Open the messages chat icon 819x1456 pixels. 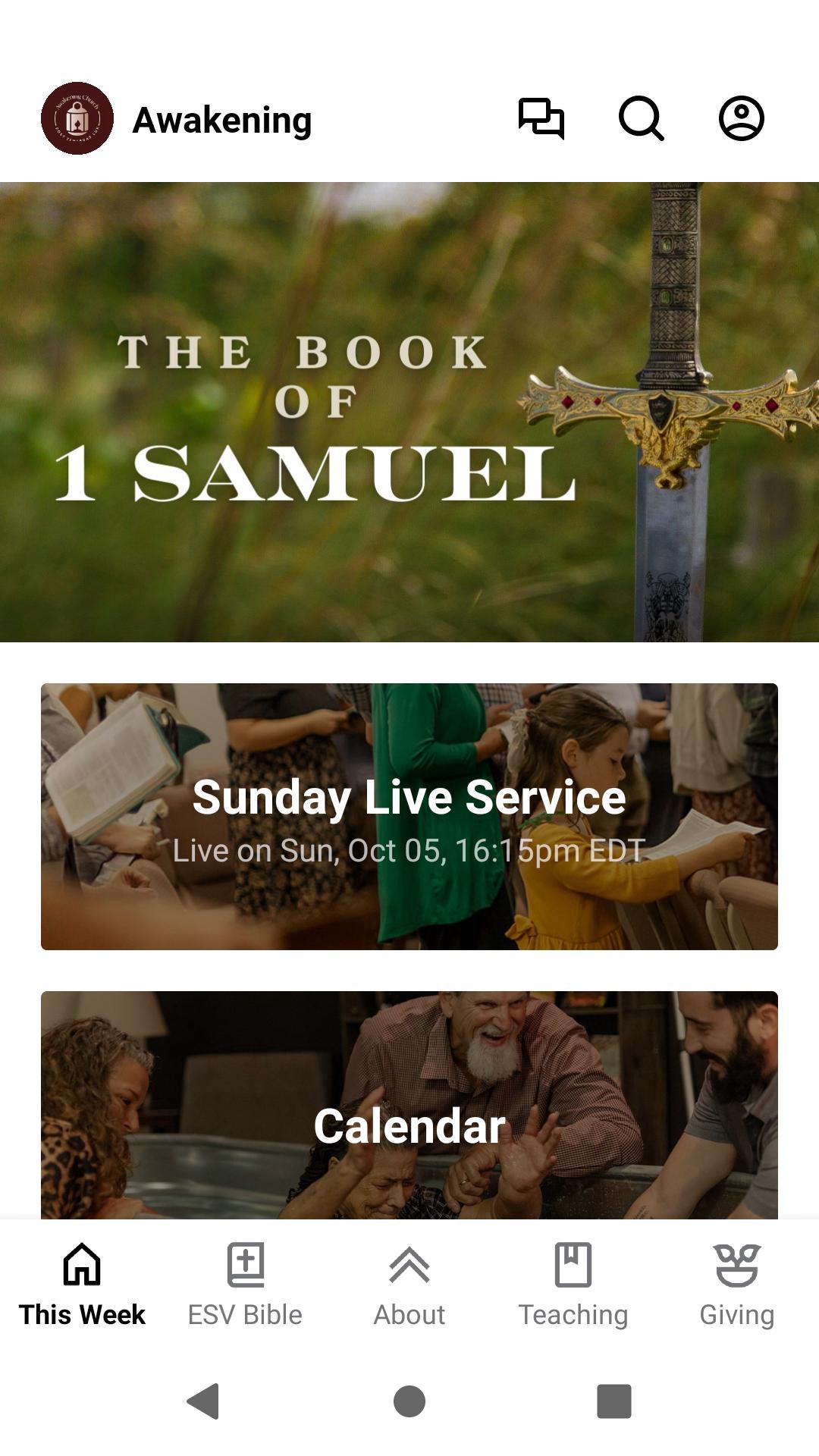[x=541, y=119]
